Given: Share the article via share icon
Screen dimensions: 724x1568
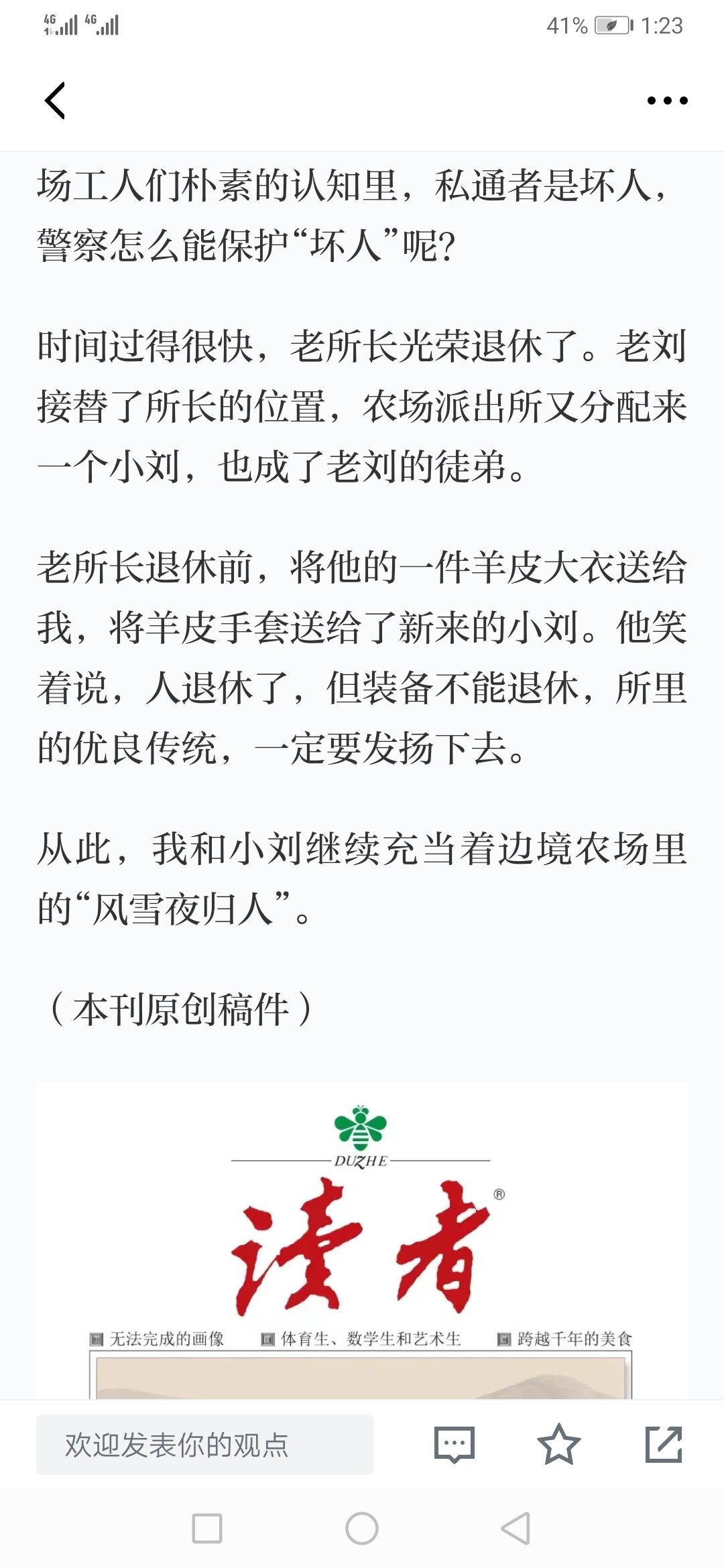Looking at the screenshot, I should [x=664, y=1445].
